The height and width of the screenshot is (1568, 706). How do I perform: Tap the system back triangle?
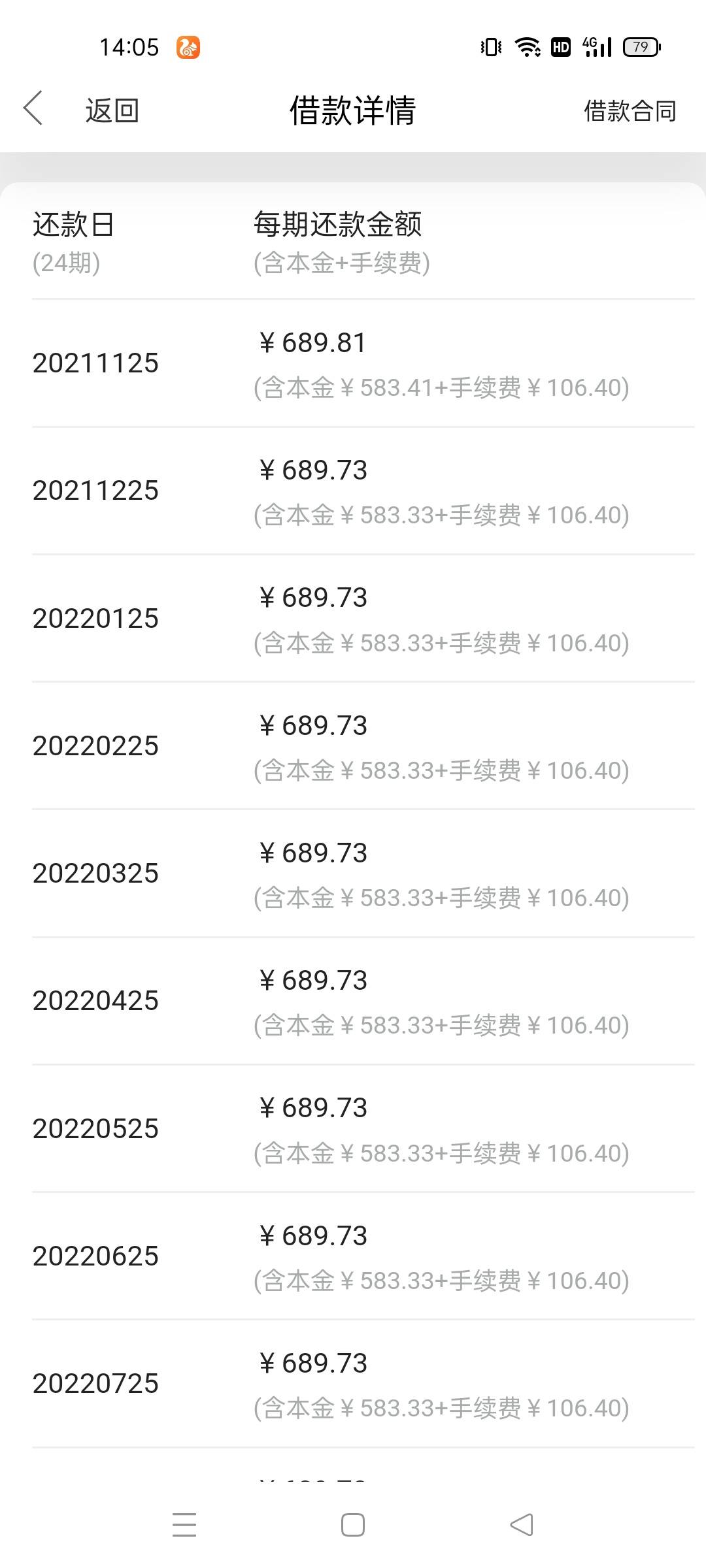click(x=521, y=1525)
